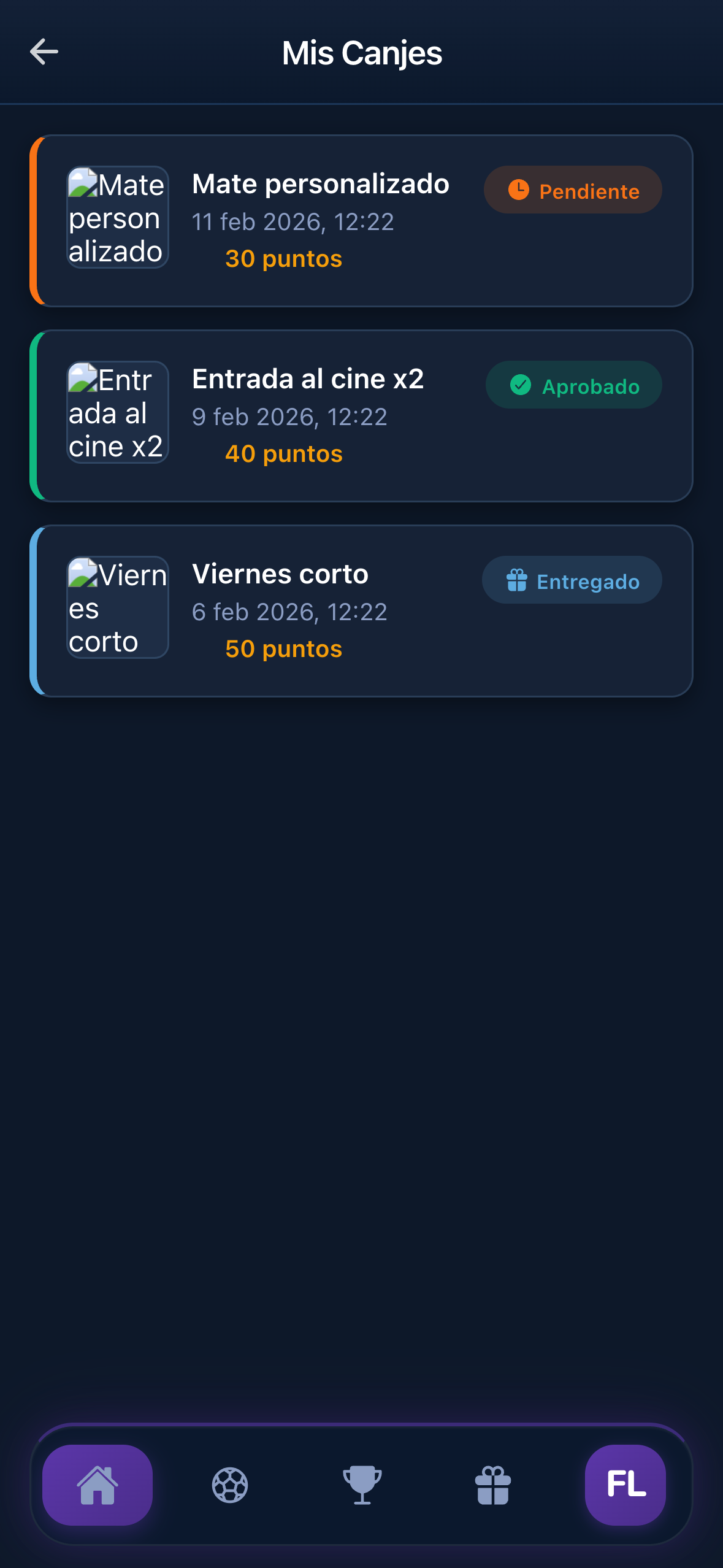The image size is (723, 1568).
Task: Tap the Entrada al cine x2 thumbnail
Action: click(x=117, y=412)
